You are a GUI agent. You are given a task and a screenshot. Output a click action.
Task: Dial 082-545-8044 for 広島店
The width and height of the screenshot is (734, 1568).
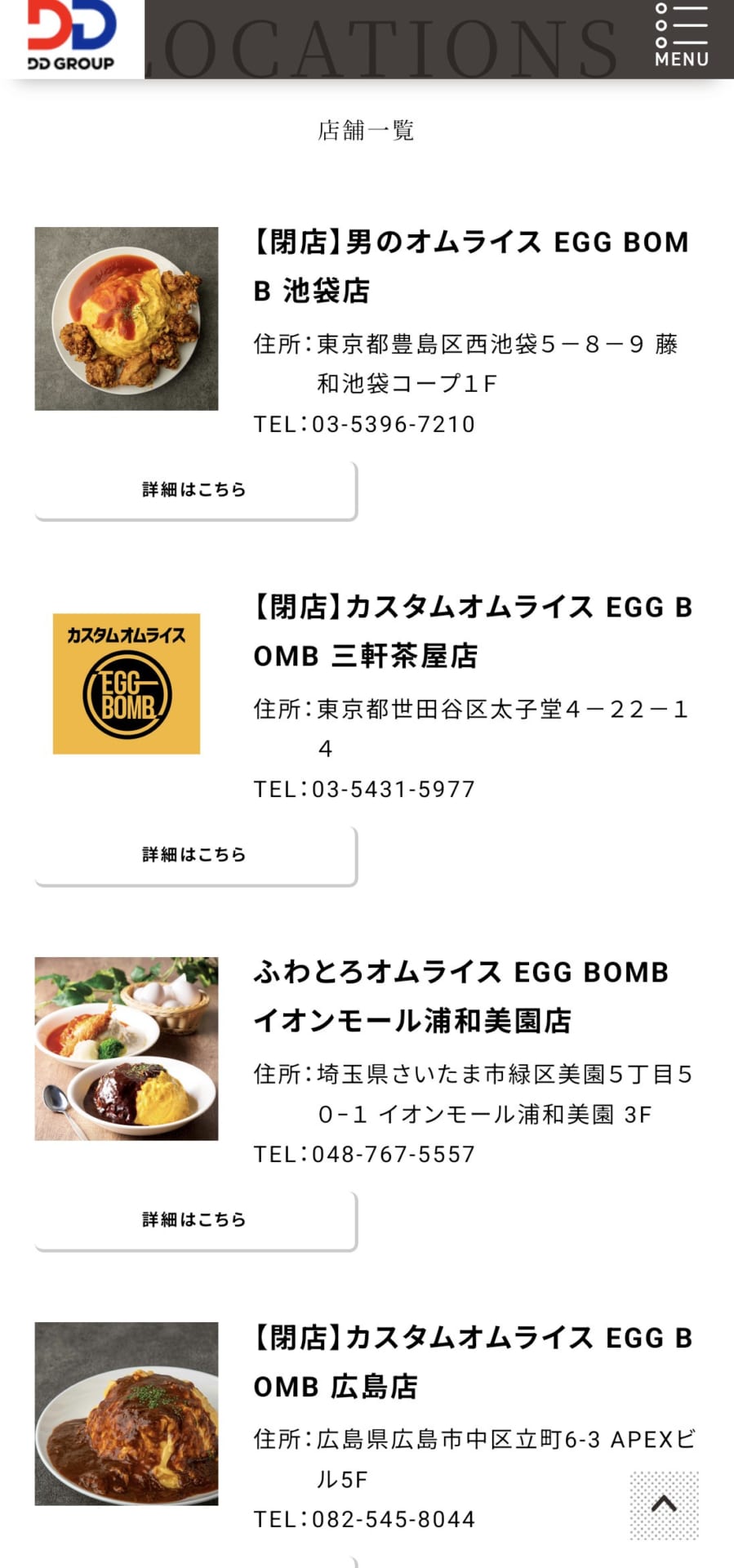click(393, 1519)
